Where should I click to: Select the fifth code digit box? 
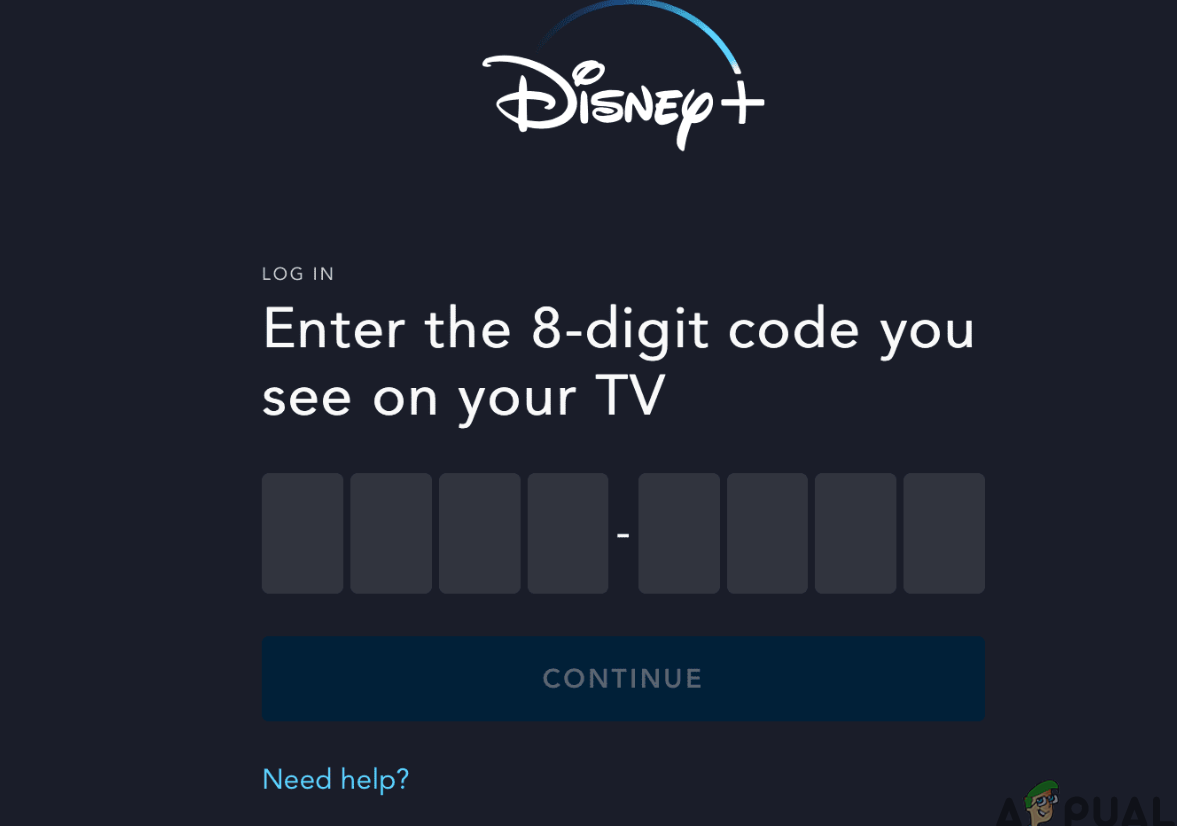[x=679, y=533]
